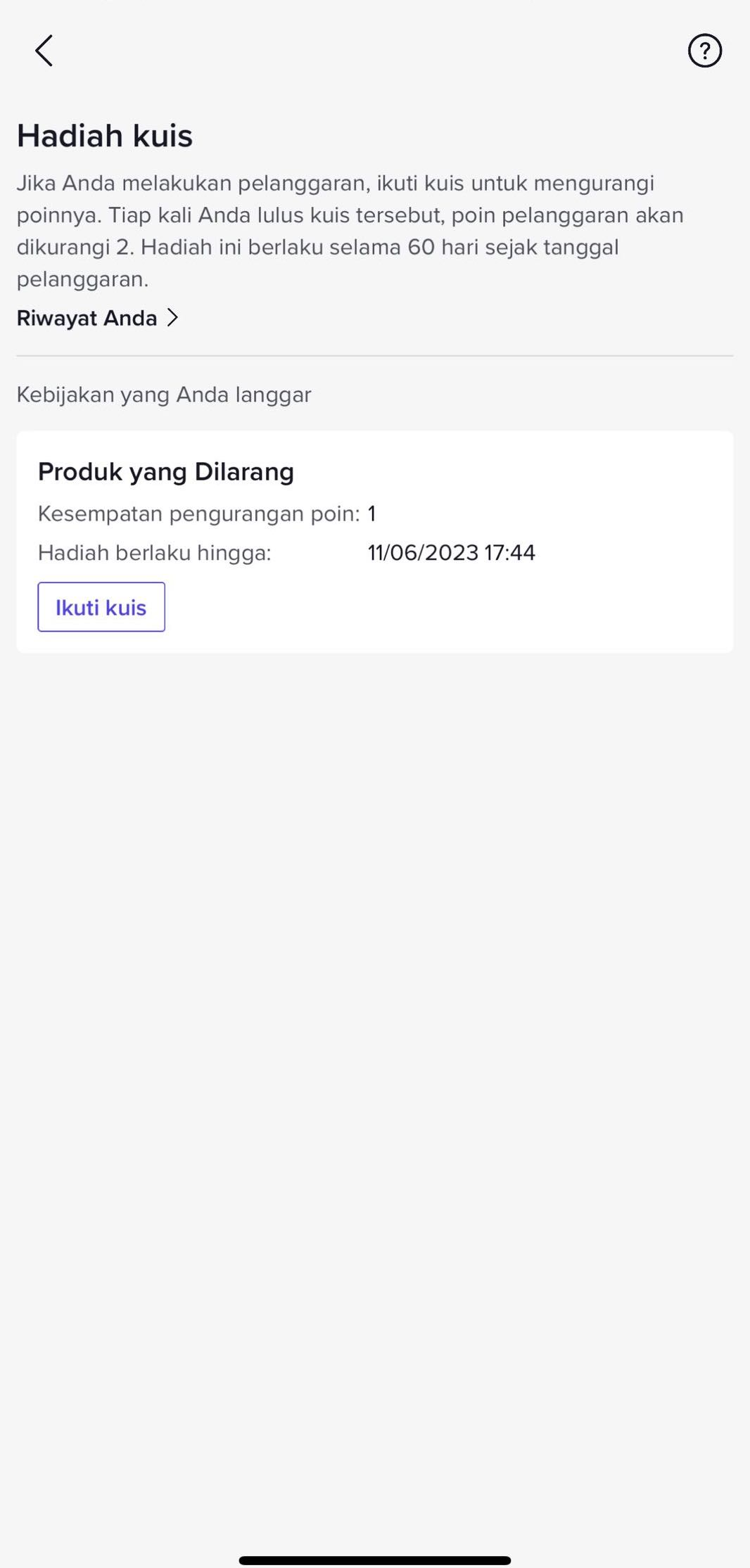Open the Riwayat Anda history link
The image size is (750, 1568).
pyautogui.click(x=97, y=318)
